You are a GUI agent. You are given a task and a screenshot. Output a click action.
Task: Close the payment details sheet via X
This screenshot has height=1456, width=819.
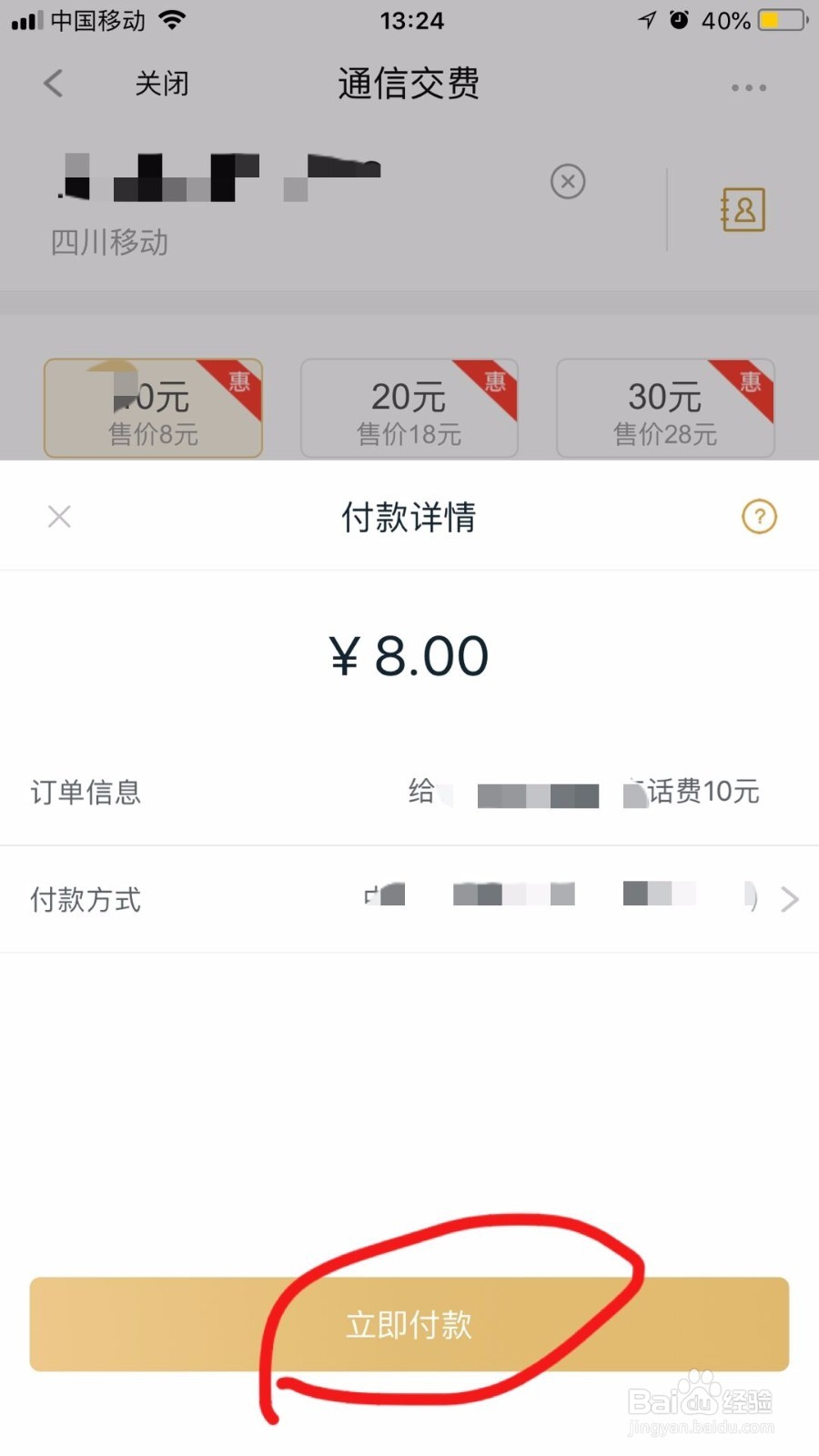click(x=59, y=516)
